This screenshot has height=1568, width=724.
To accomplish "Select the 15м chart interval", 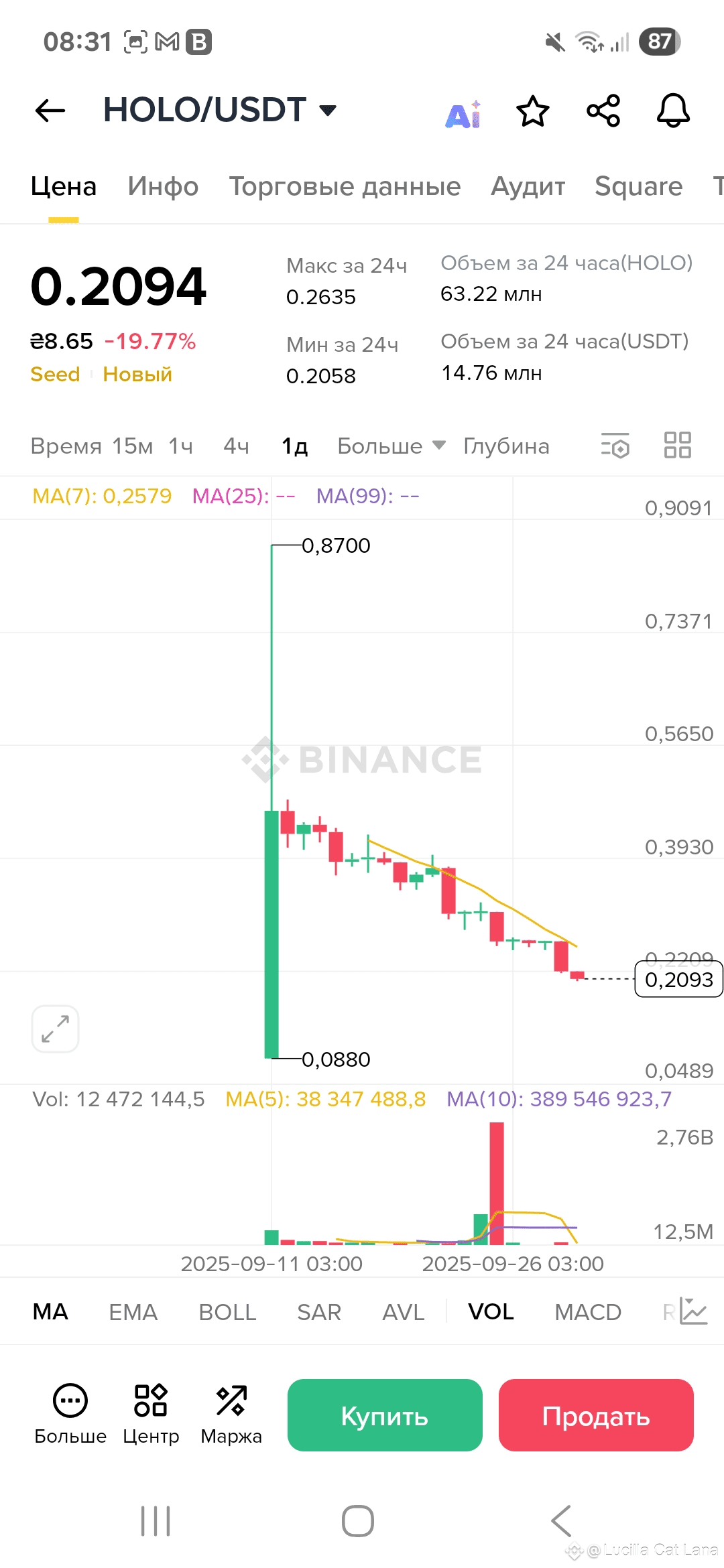I will point(132,446).
